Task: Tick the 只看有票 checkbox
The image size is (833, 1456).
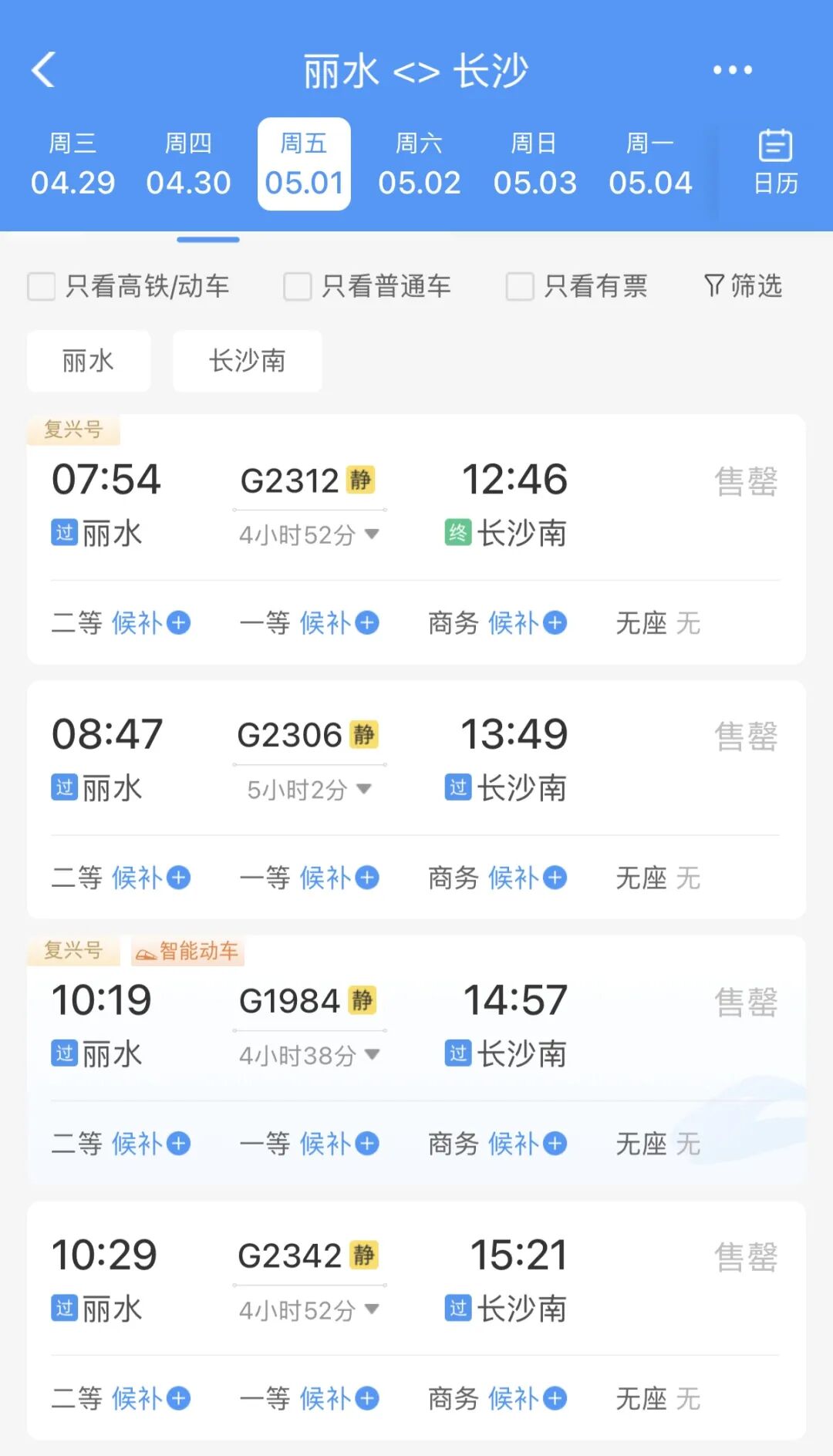Action: click(520, 286)
